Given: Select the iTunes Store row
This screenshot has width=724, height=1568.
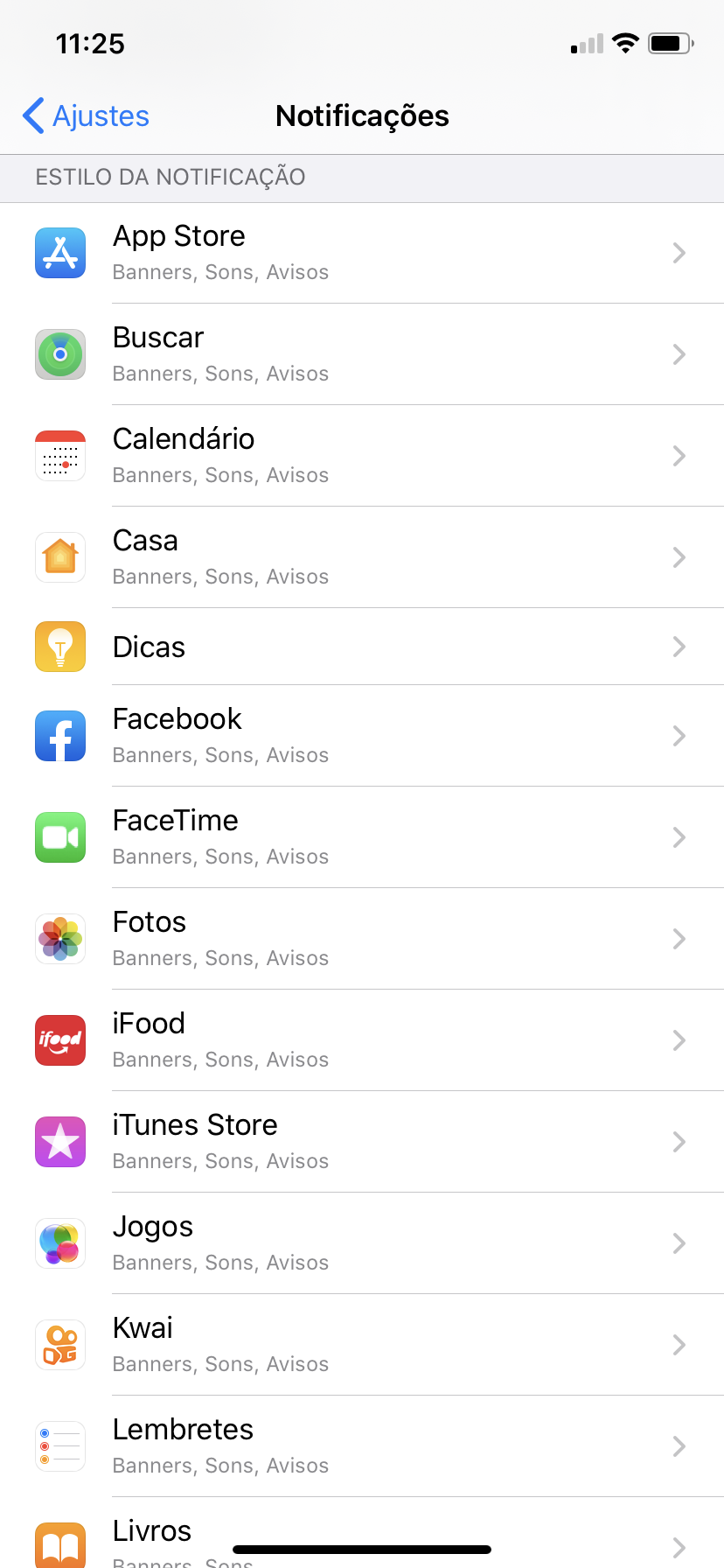Looking at the screenshot, I should (362, 1142).
